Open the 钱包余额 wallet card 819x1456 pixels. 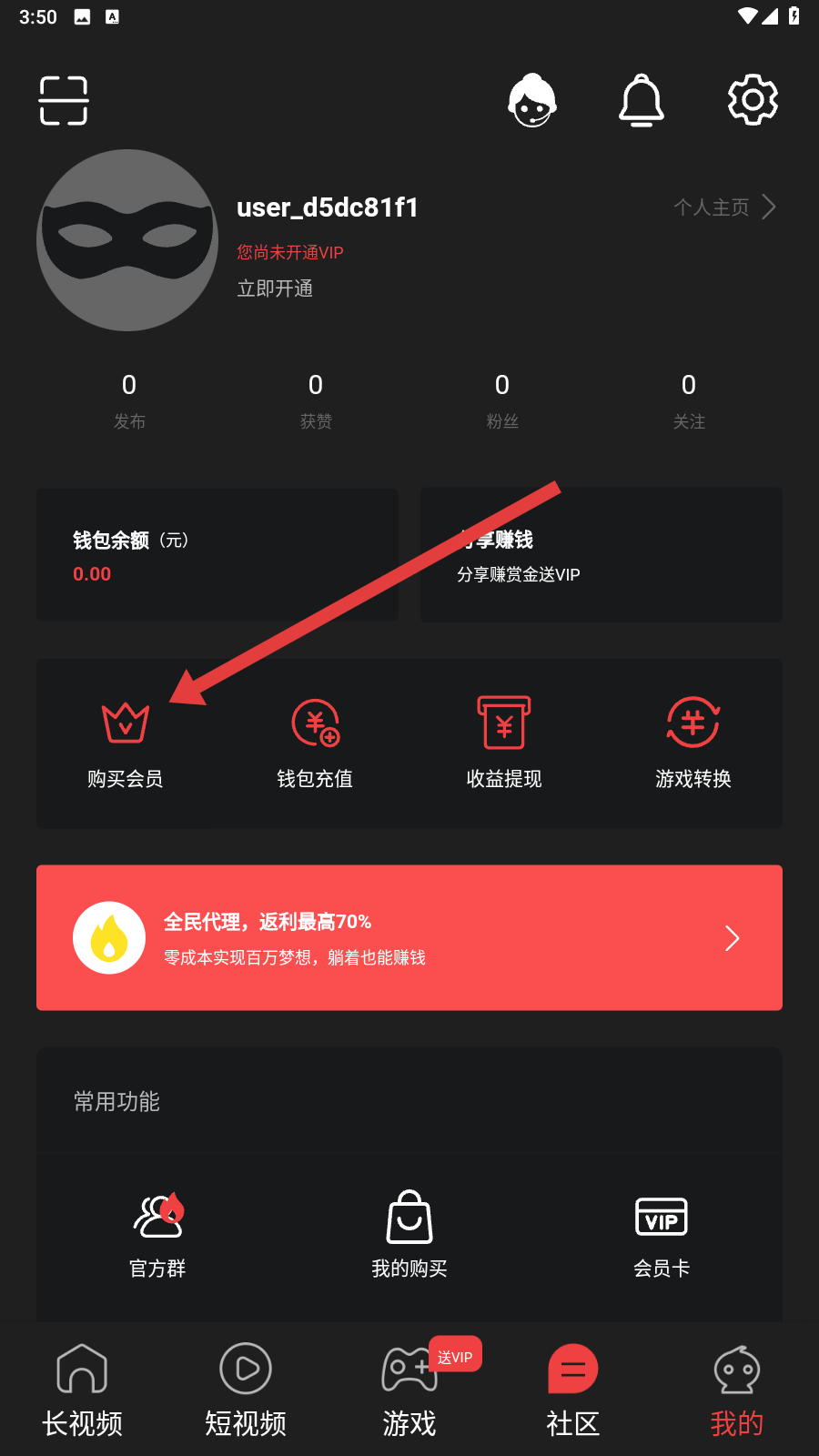coord(217,555)
